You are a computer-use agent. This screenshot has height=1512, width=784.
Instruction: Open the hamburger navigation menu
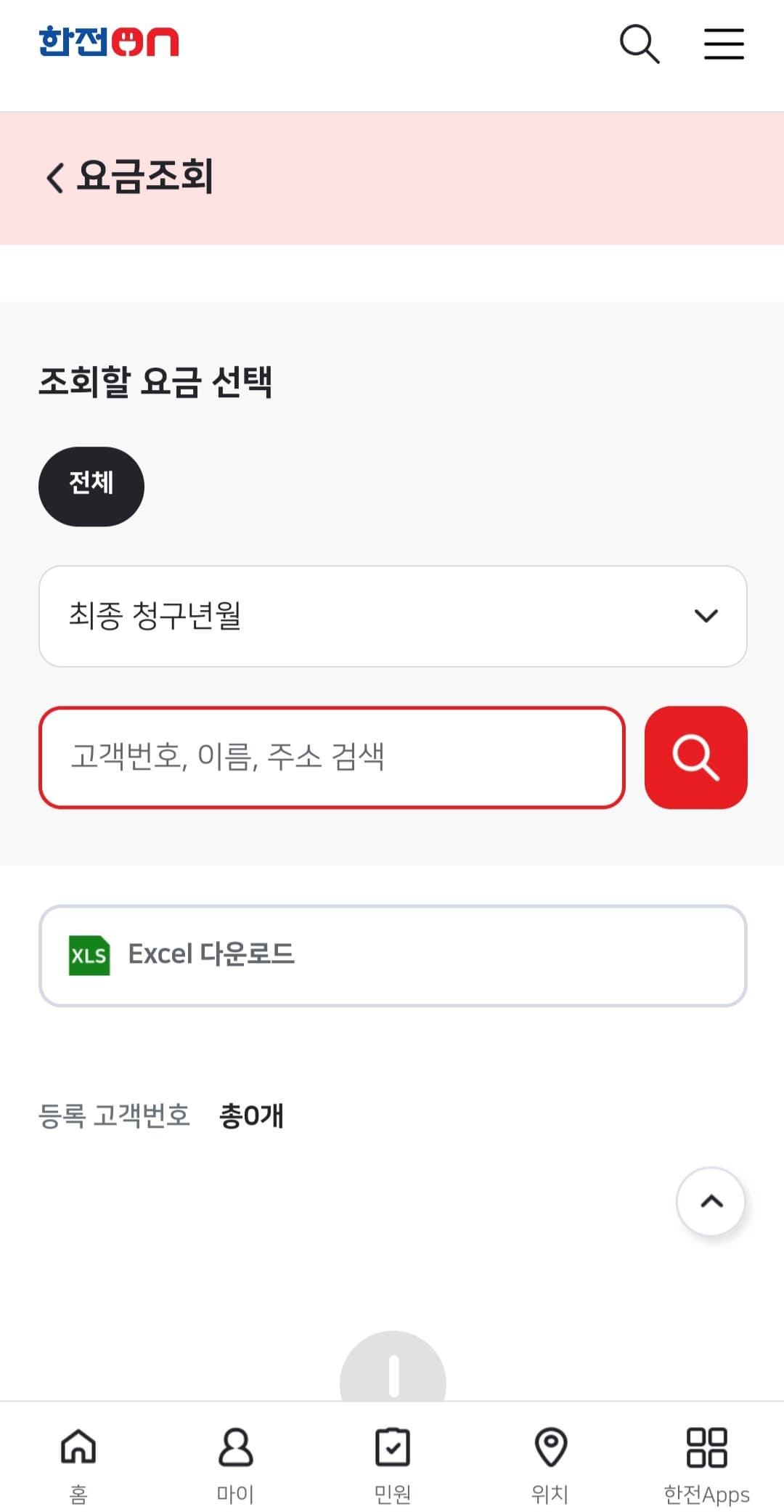pyautogui.click(x=723, y=44)
